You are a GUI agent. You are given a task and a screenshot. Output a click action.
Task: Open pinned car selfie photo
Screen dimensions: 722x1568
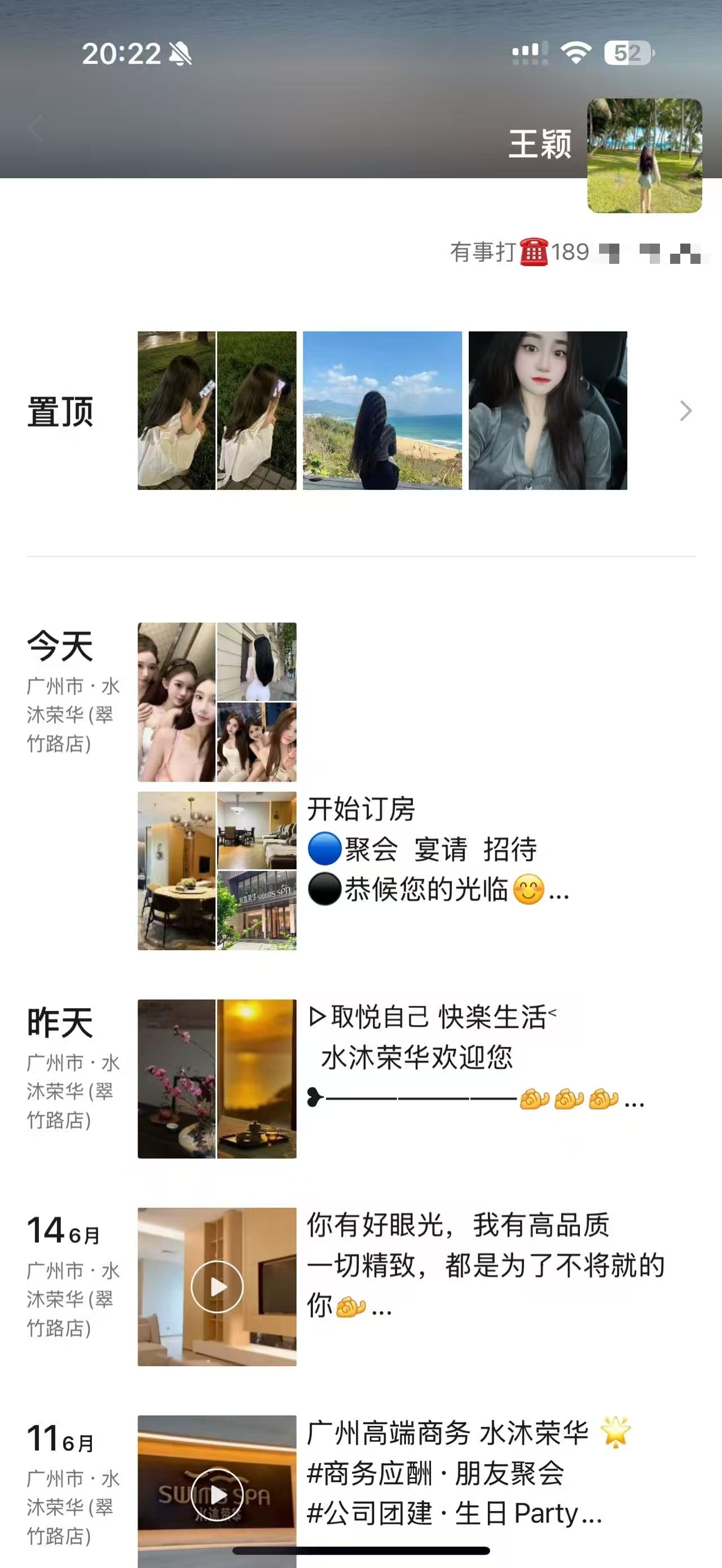coord(547,411)
